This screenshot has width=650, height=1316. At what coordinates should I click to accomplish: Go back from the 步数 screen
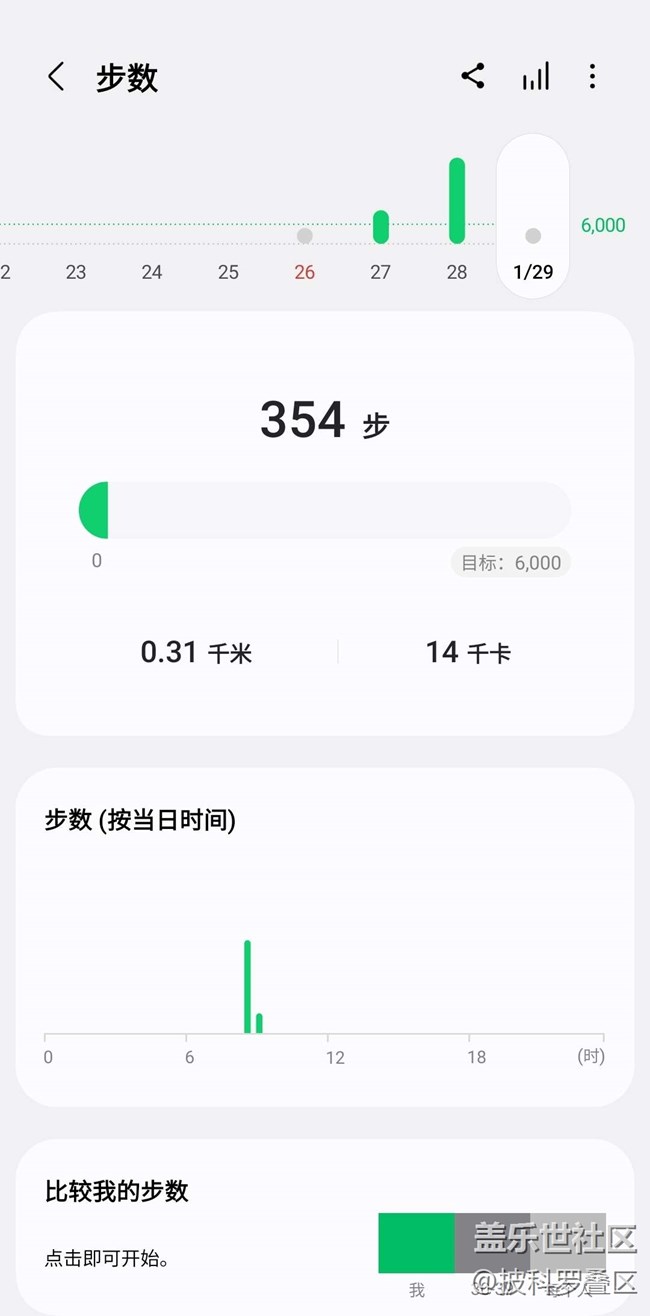(x=56, y=77)
